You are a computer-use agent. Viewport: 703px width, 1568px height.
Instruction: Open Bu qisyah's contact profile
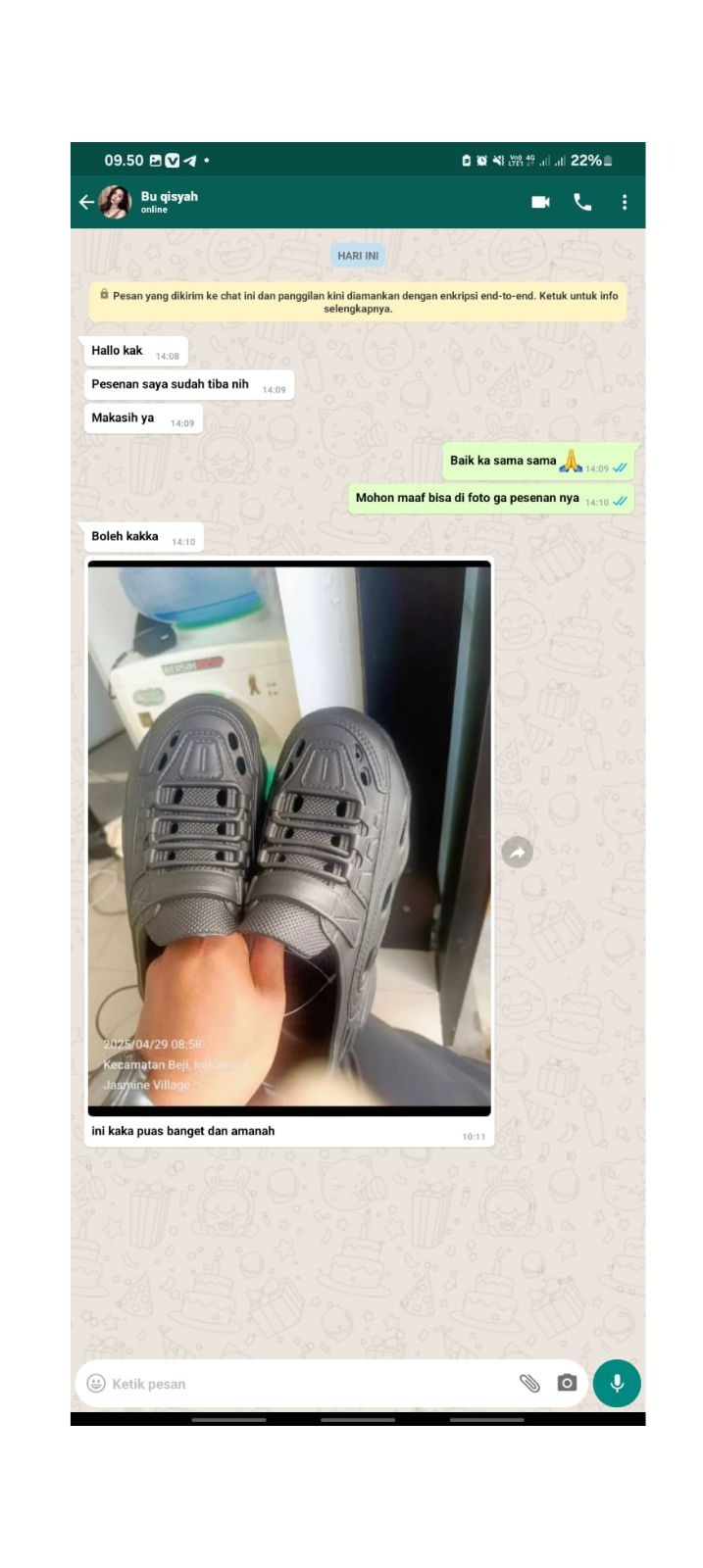pos(169,201)
